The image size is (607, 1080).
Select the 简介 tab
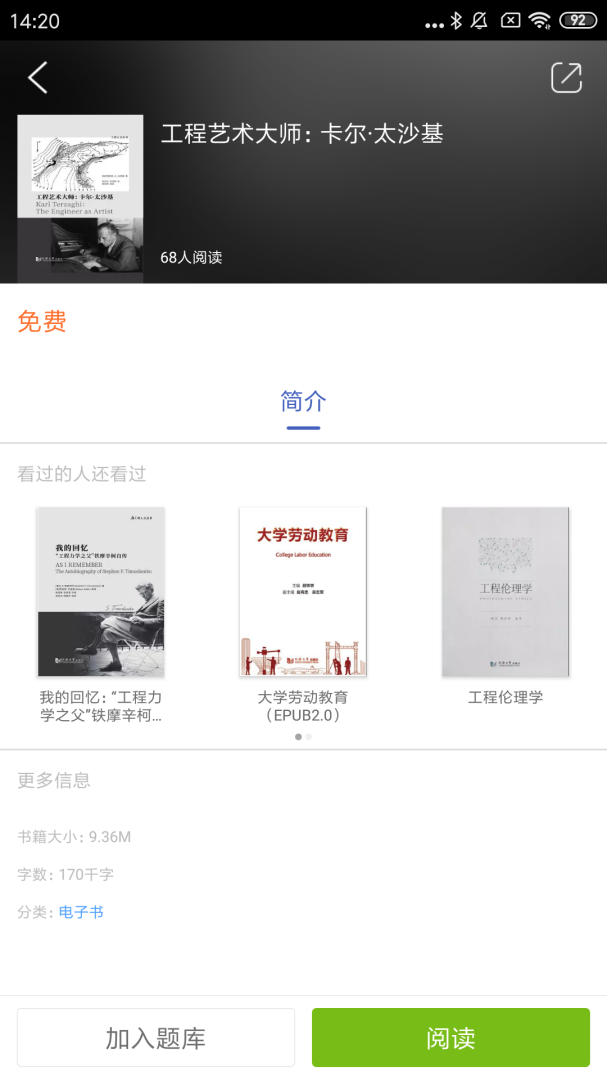(x=303, y=402)
